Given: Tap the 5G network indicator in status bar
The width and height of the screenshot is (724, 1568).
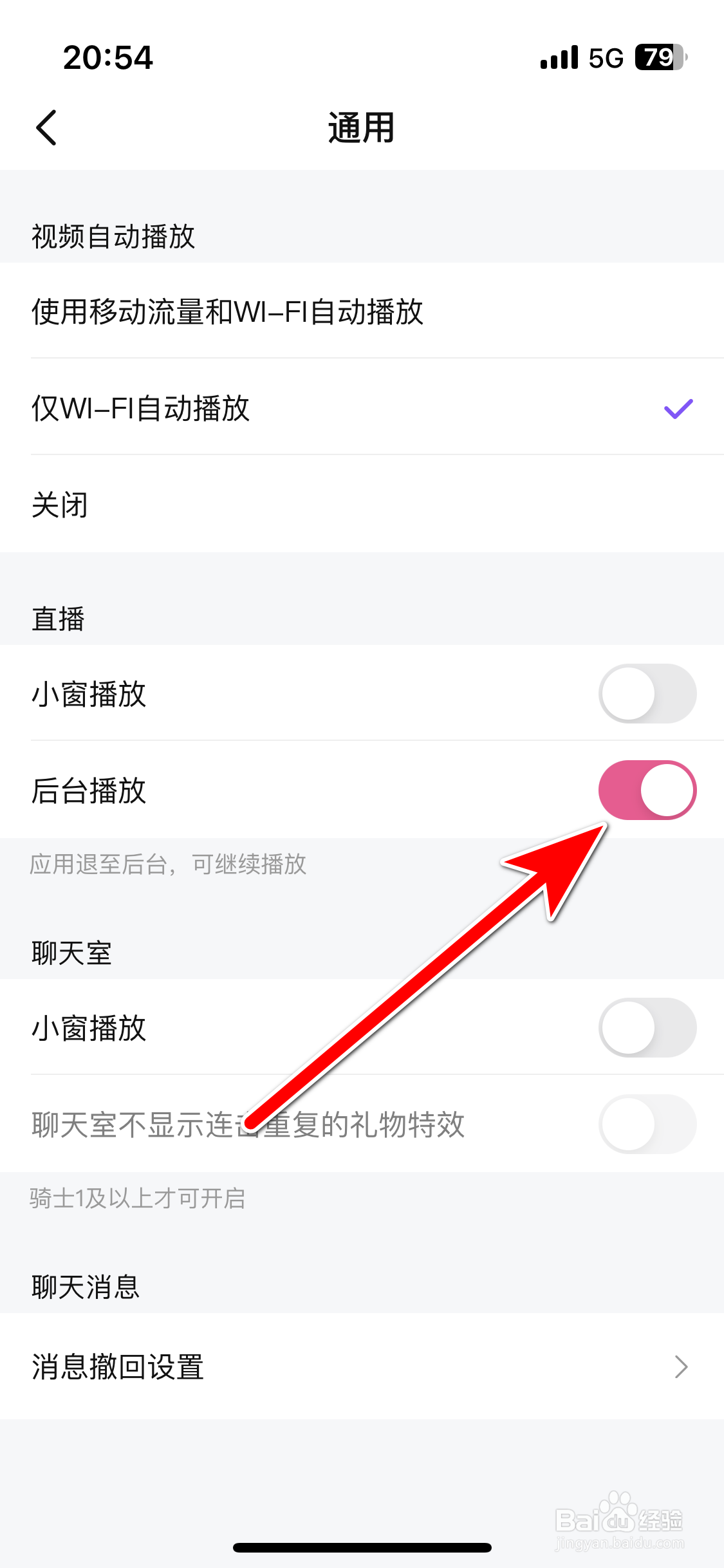Looking at the screenshot, I should (x=604, y=58).
